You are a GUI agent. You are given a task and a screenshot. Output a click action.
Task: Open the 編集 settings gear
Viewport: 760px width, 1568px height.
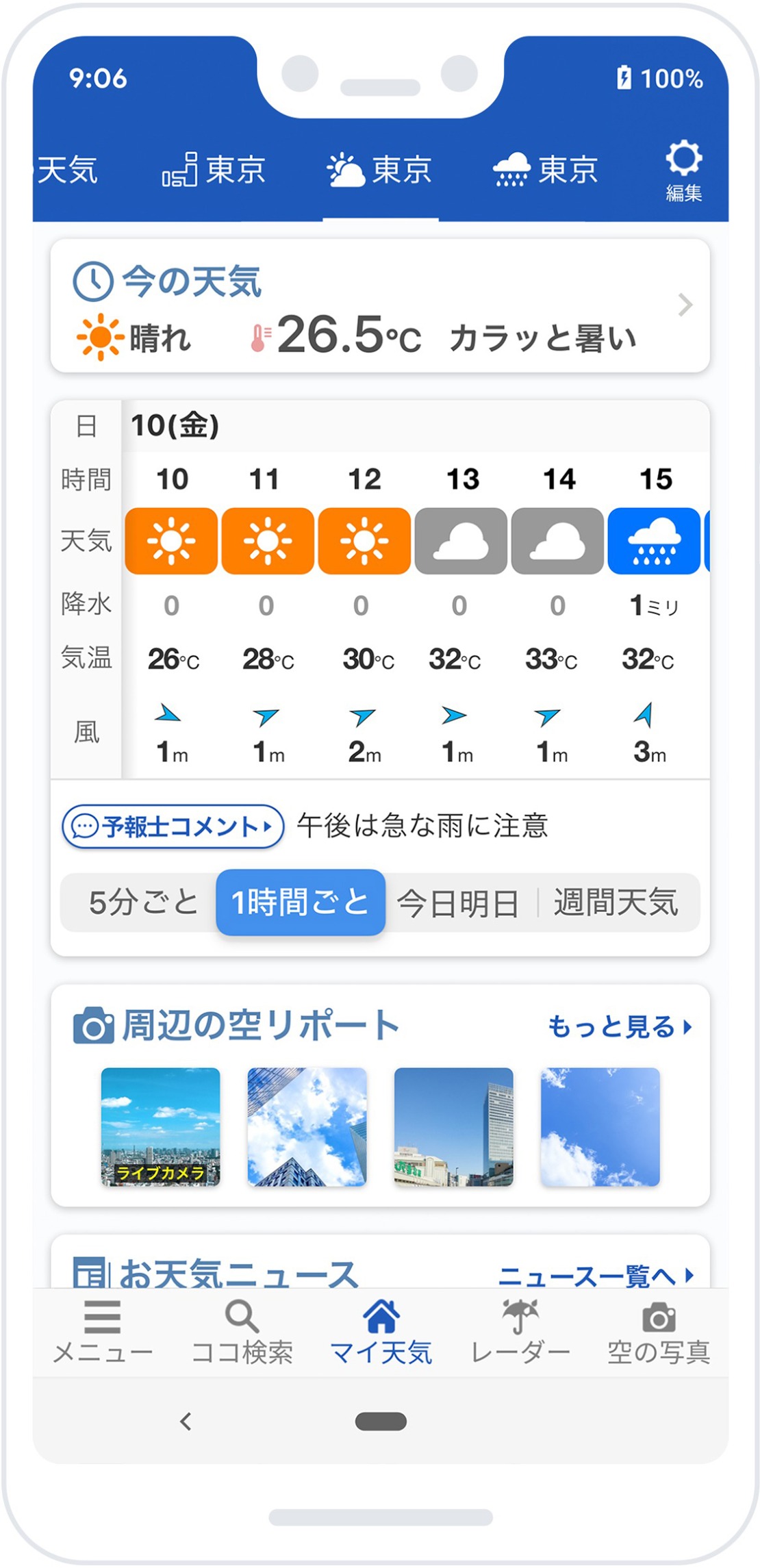coord(683,171)
